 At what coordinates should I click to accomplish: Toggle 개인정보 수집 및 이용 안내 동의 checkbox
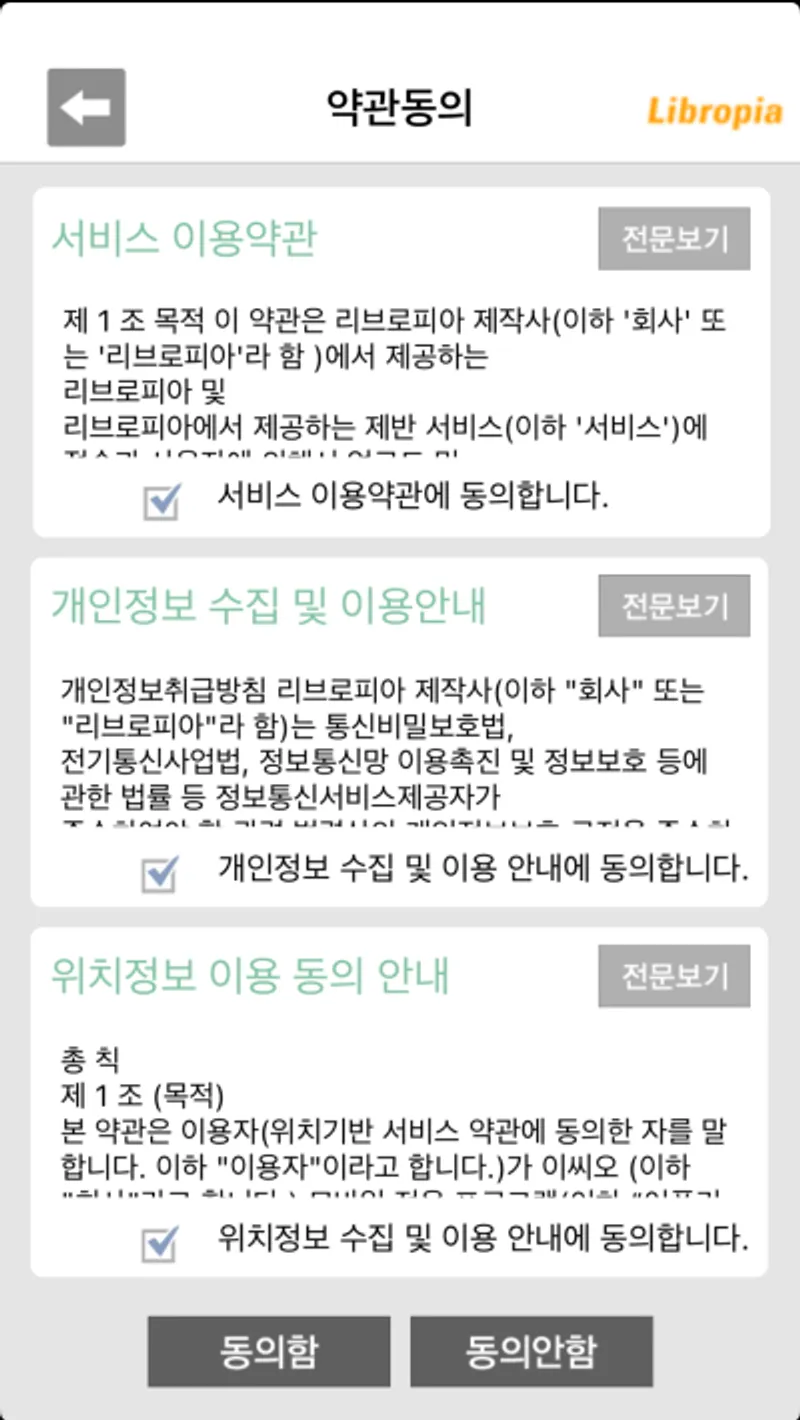tap(161, 873)
